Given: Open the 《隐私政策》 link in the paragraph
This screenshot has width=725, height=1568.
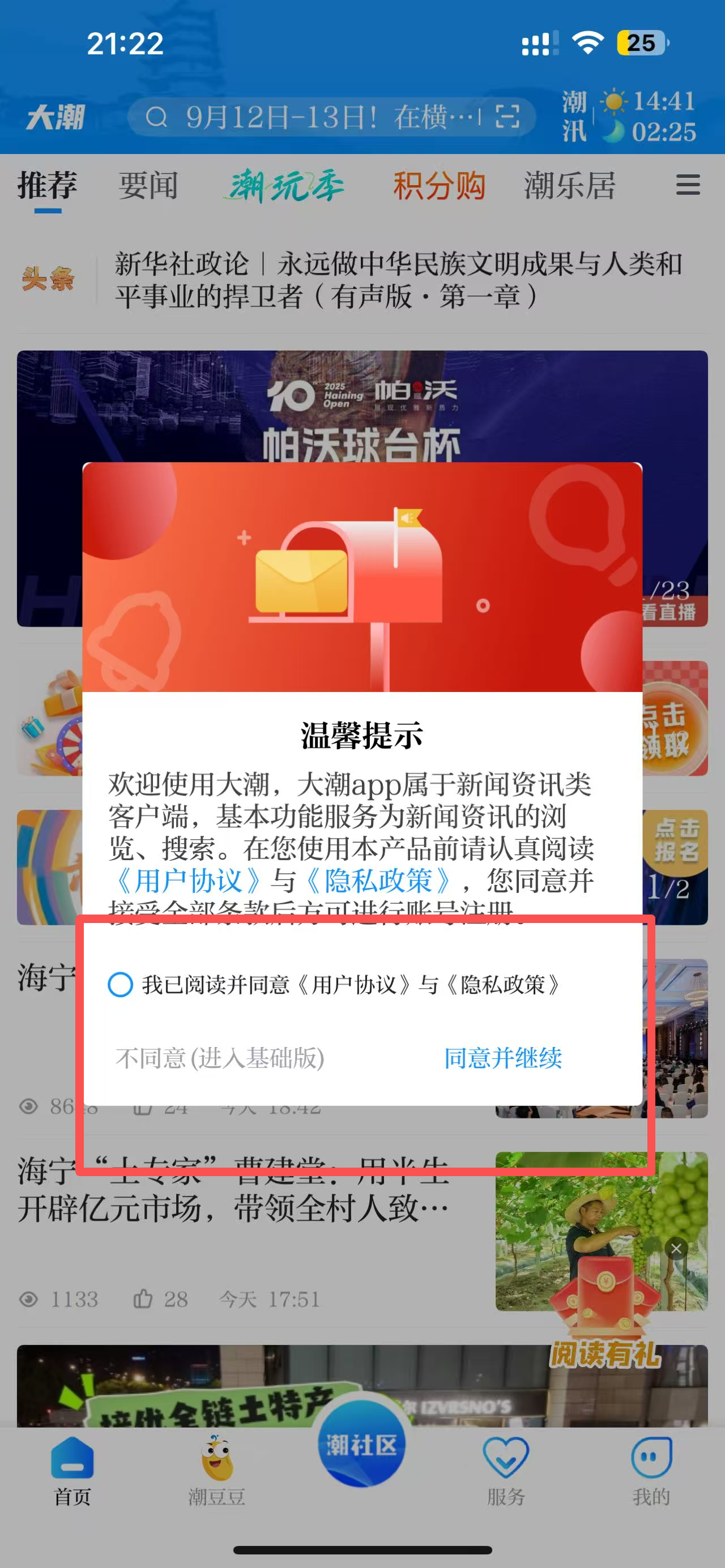Looking at the screenshot, I should 377,880.
